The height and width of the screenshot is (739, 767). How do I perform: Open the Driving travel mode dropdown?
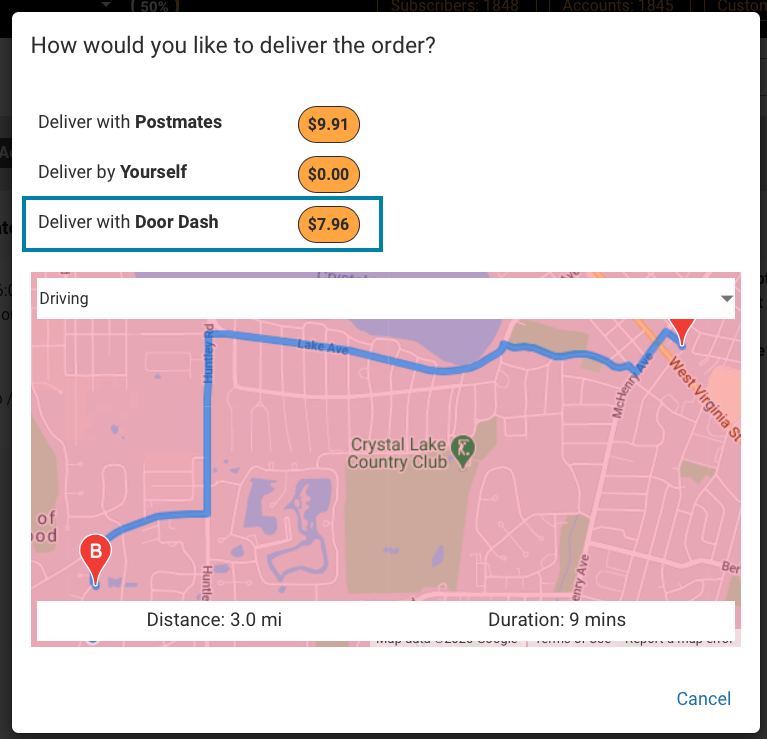pos(385,298)
